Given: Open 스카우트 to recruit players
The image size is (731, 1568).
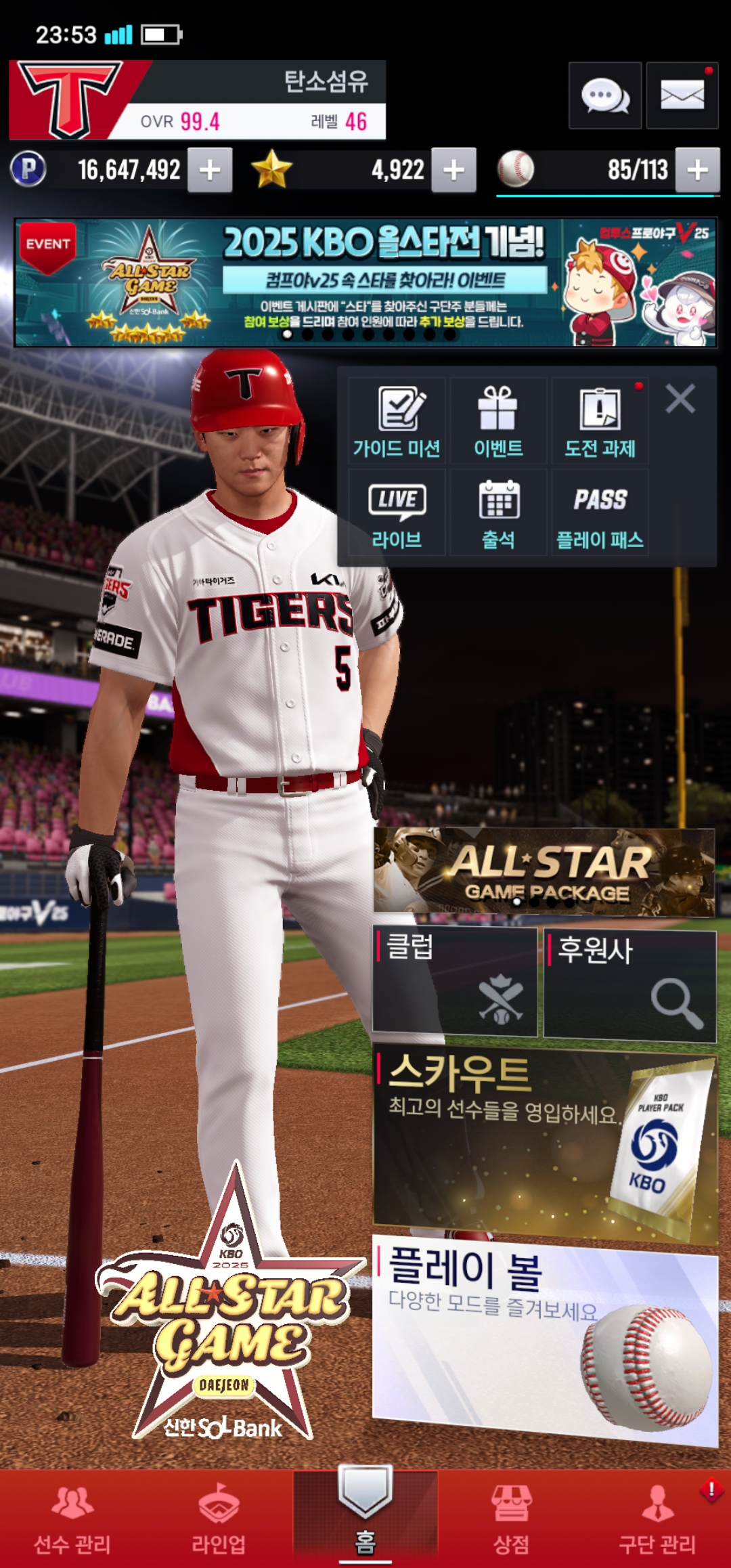Looking at the screenshot, I should click(x=544, y=1146).
